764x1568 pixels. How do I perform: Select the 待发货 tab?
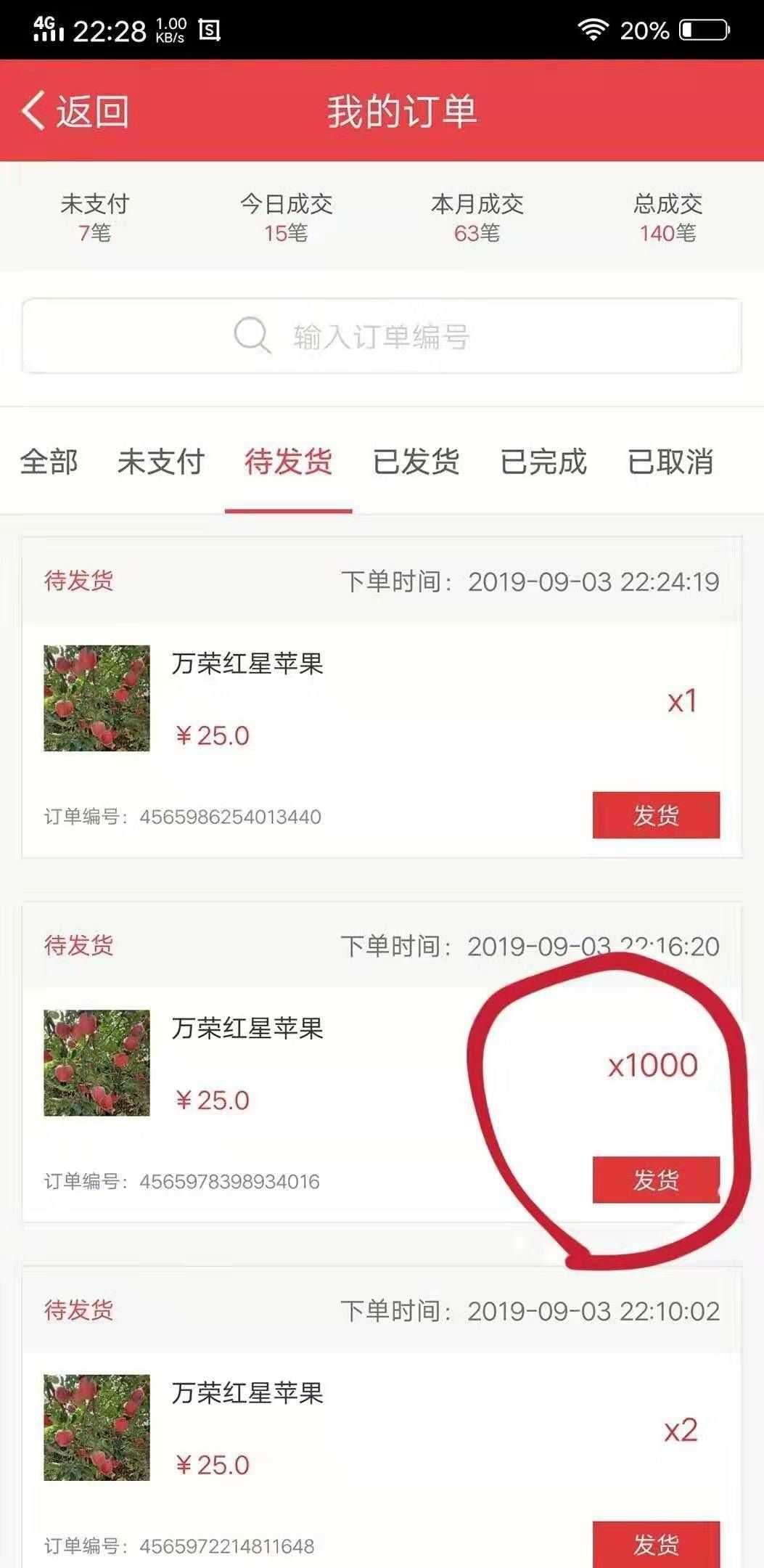click(x=288, y=462)
